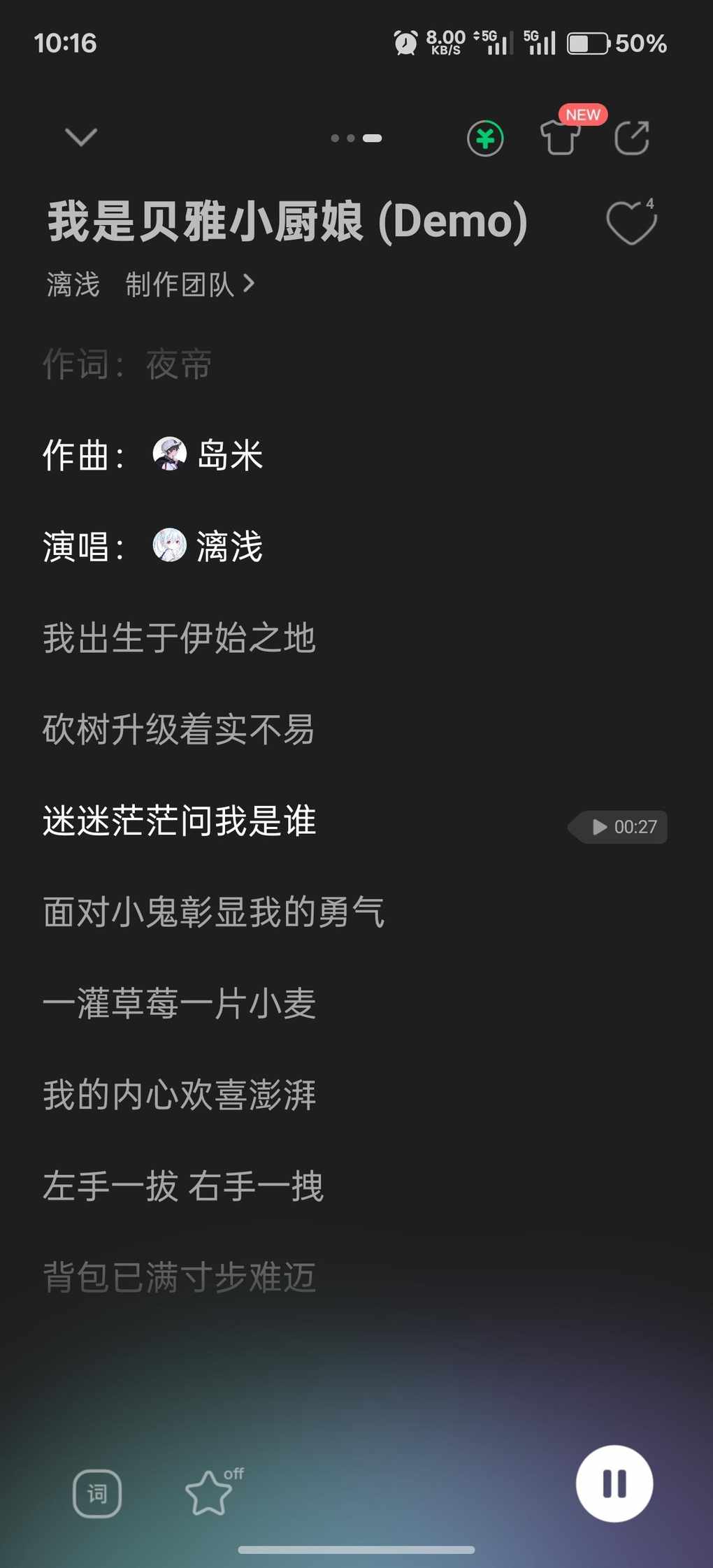Image resolution: width=713 pixels, height=1568 pixels.
Task: Open the 词 lyrics settings button
Action: point(97,1494)
